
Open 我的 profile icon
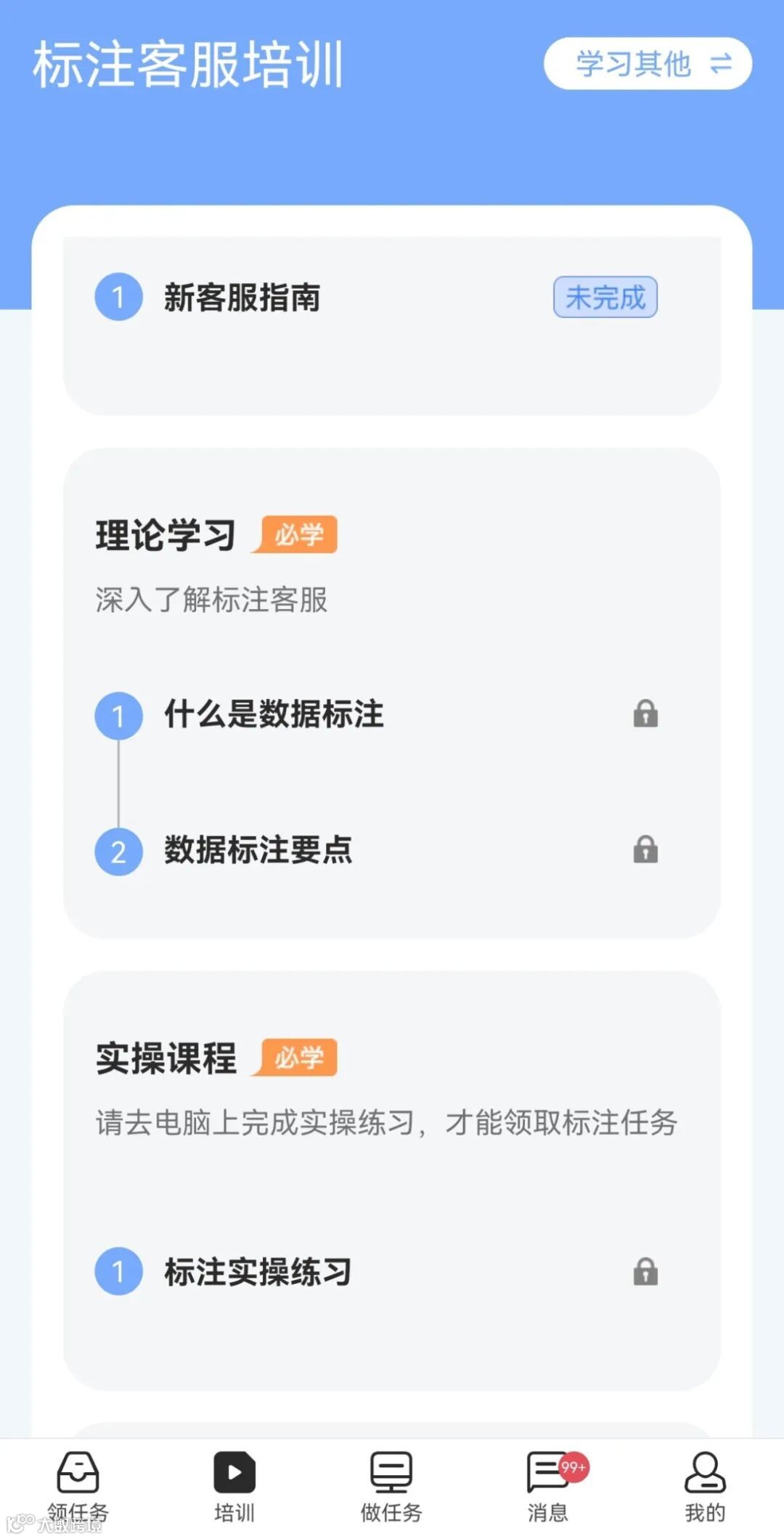(701, 1477)
